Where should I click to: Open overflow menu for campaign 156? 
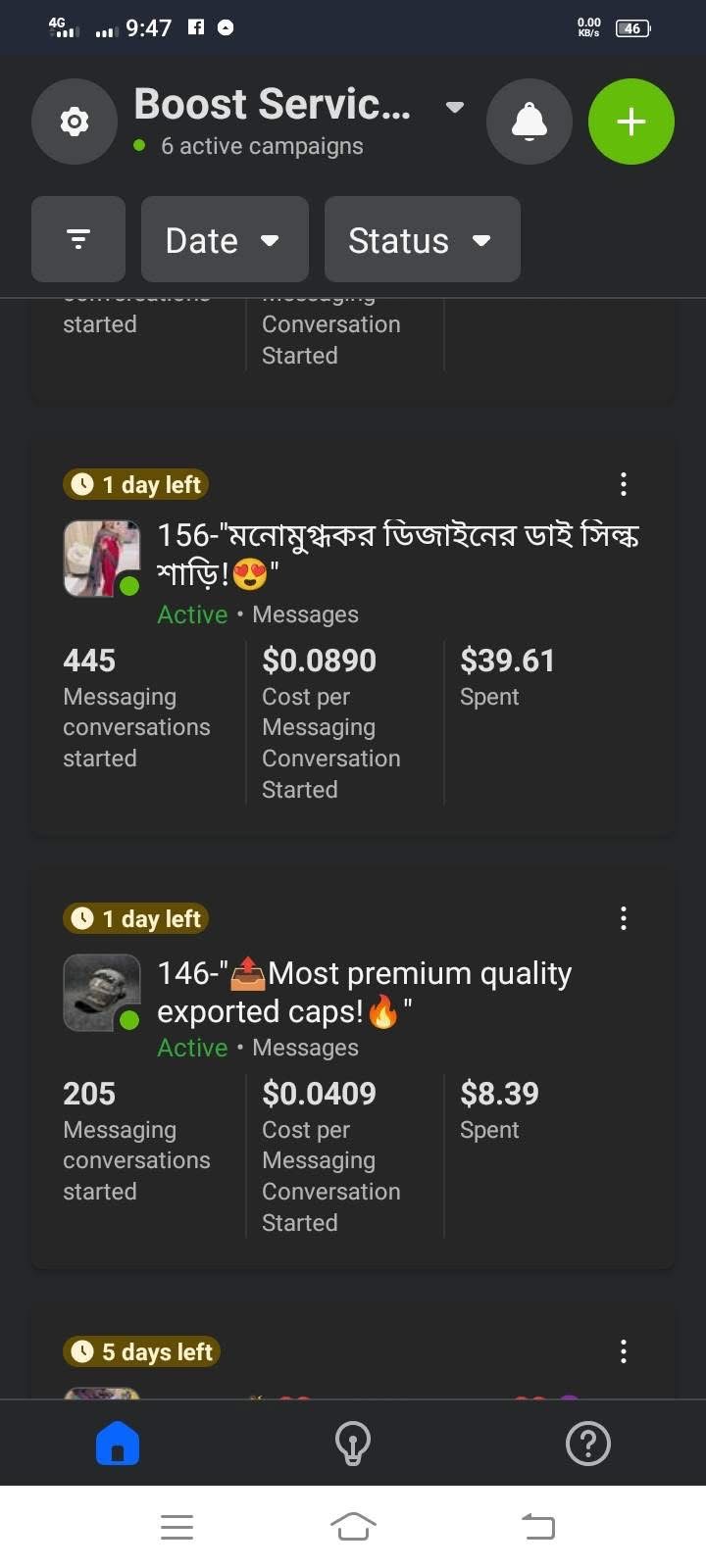tap(624, 484)
